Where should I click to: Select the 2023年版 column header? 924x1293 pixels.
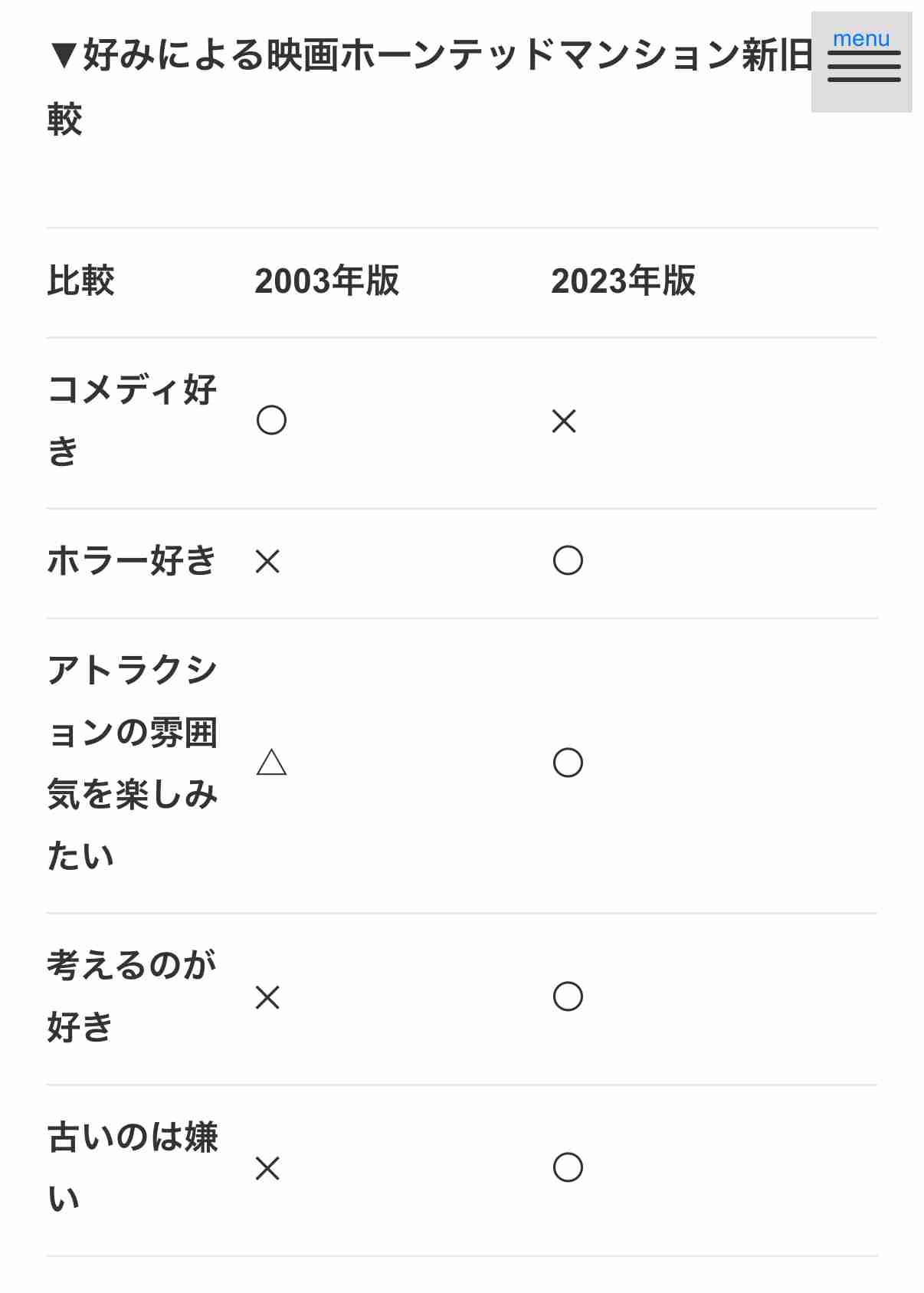pyautogui.click(x=626, y=281)
